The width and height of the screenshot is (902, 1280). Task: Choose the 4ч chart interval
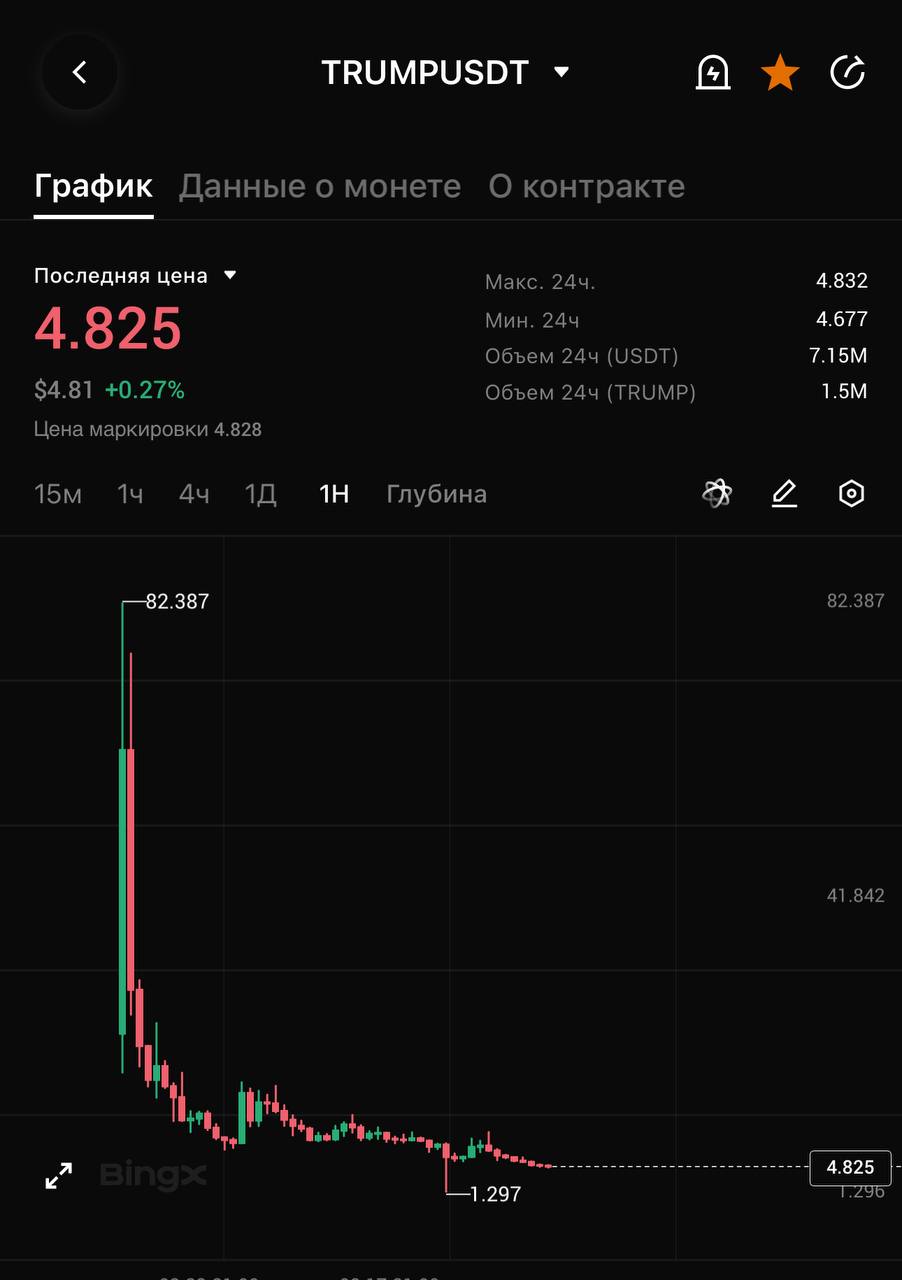[194, 494]
